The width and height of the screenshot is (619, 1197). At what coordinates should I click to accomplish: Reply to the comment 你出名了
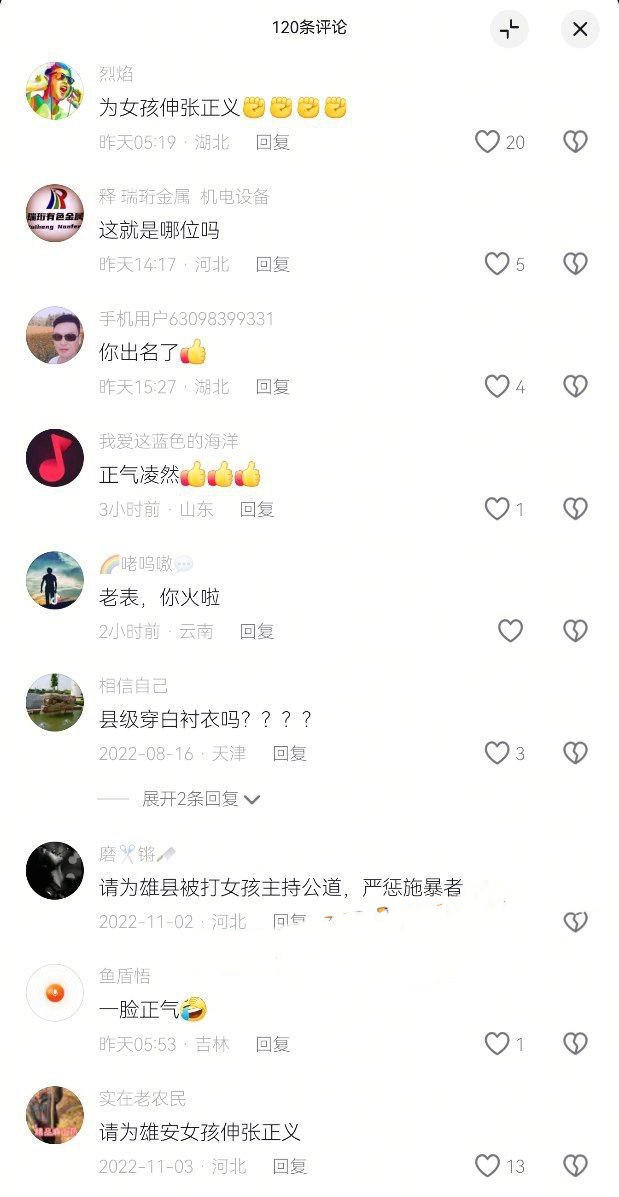273,387
